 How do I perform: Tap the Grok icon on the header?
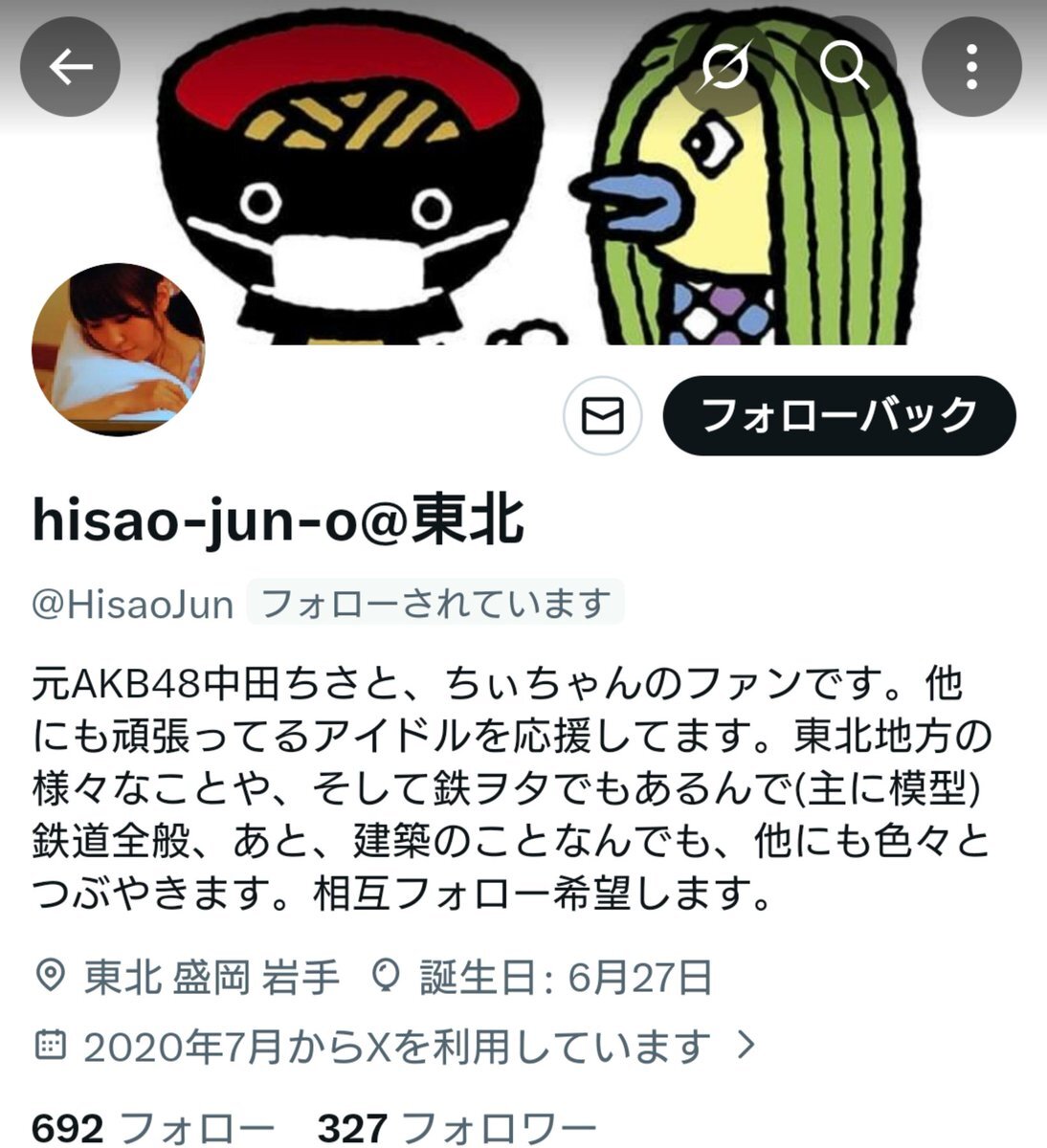click(x=724, y=67)
